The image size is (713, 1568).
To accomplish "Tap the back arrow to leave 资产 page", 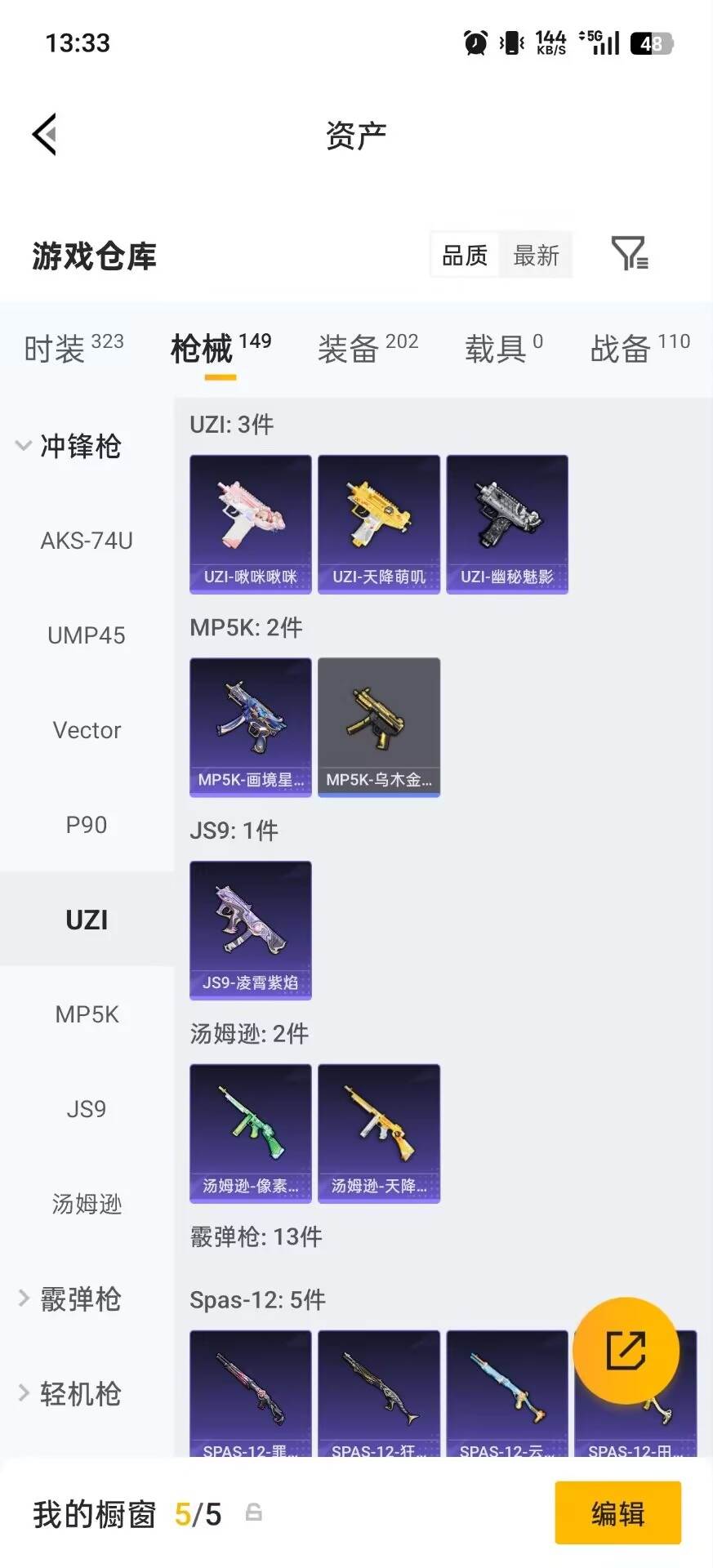I will point(45,133).
